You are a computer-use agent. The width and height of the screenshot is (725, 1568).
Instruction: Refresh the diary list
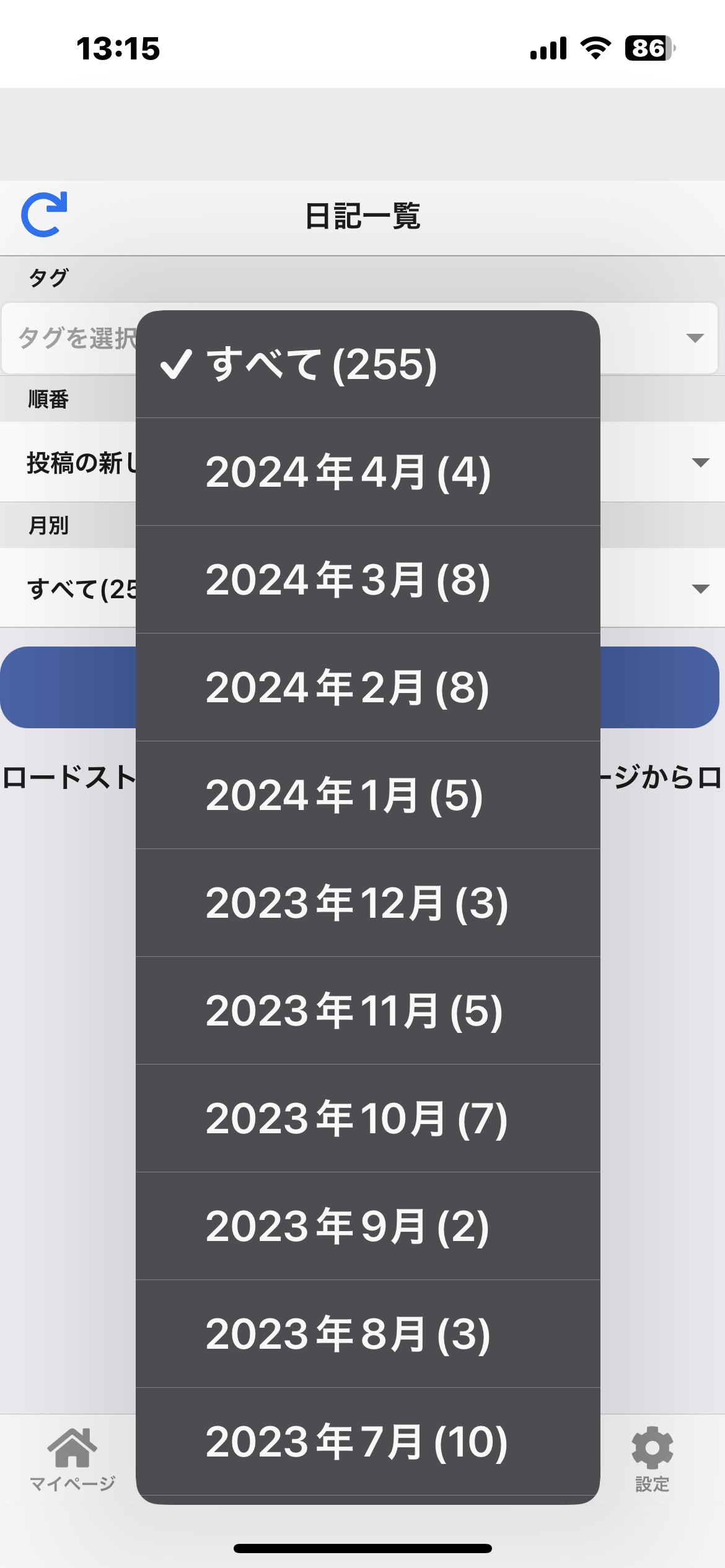tap(44, 215)
